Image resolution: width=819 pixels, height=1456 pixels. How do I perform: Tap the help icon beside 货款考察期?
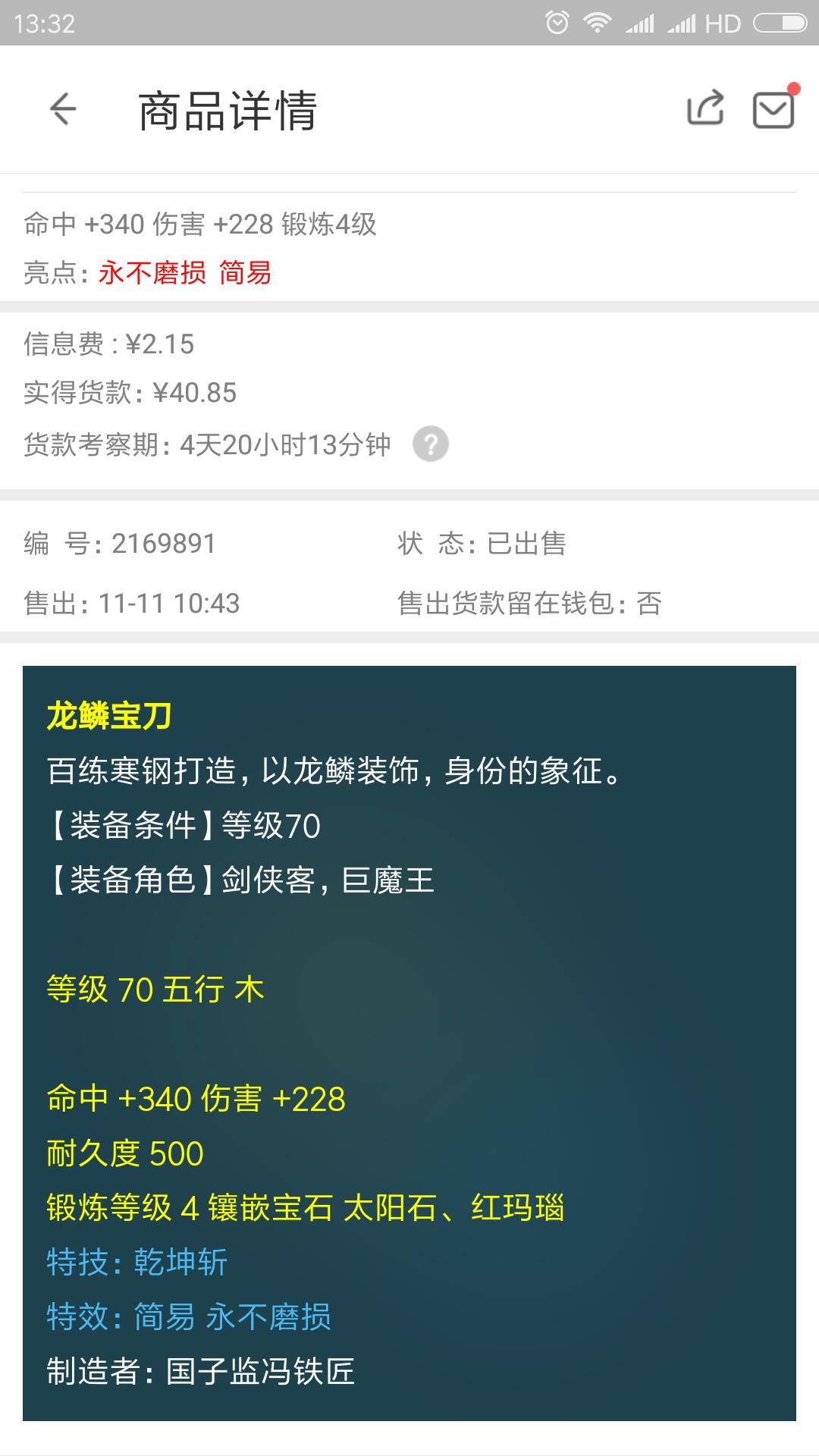[430, 444]
